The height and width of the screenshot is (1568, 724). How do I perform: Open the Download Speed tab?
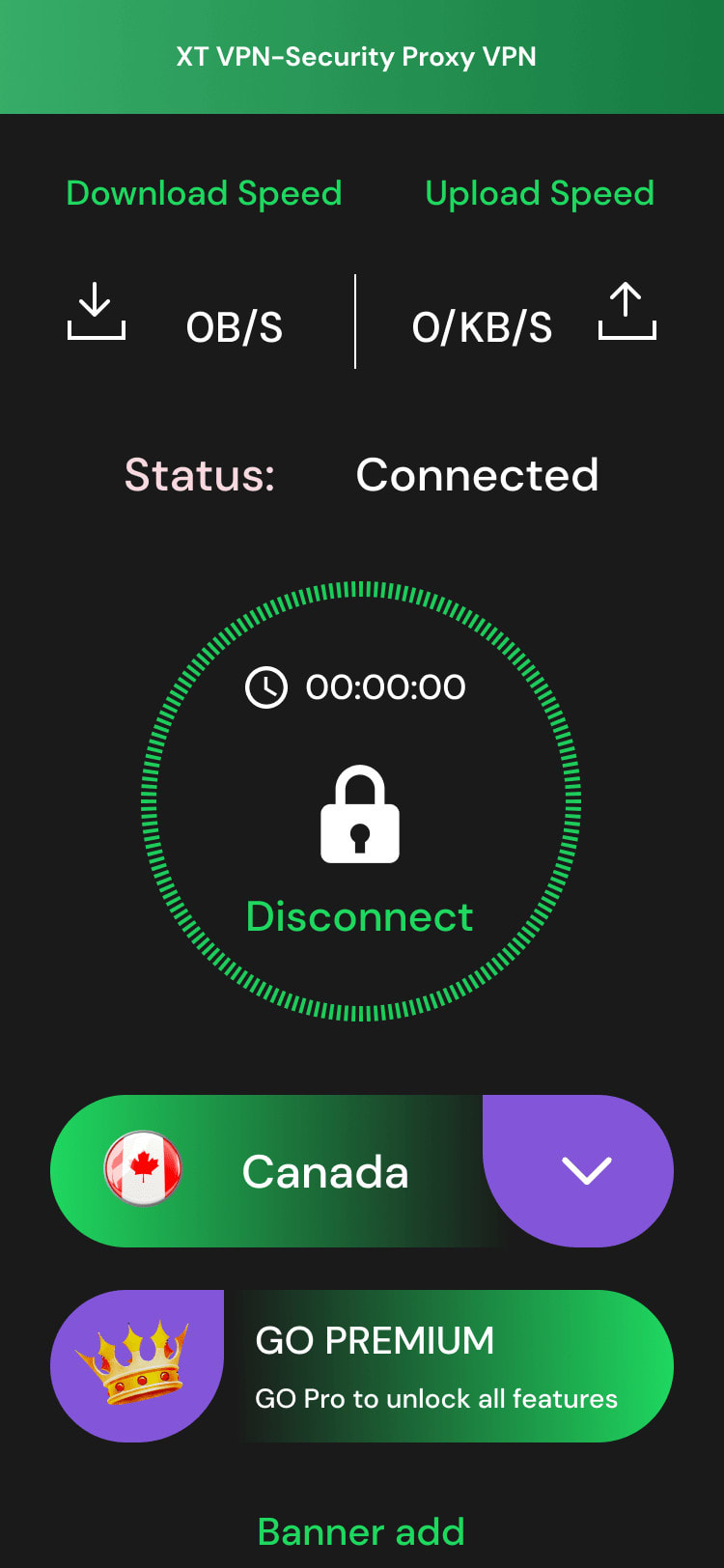point(203,193)
